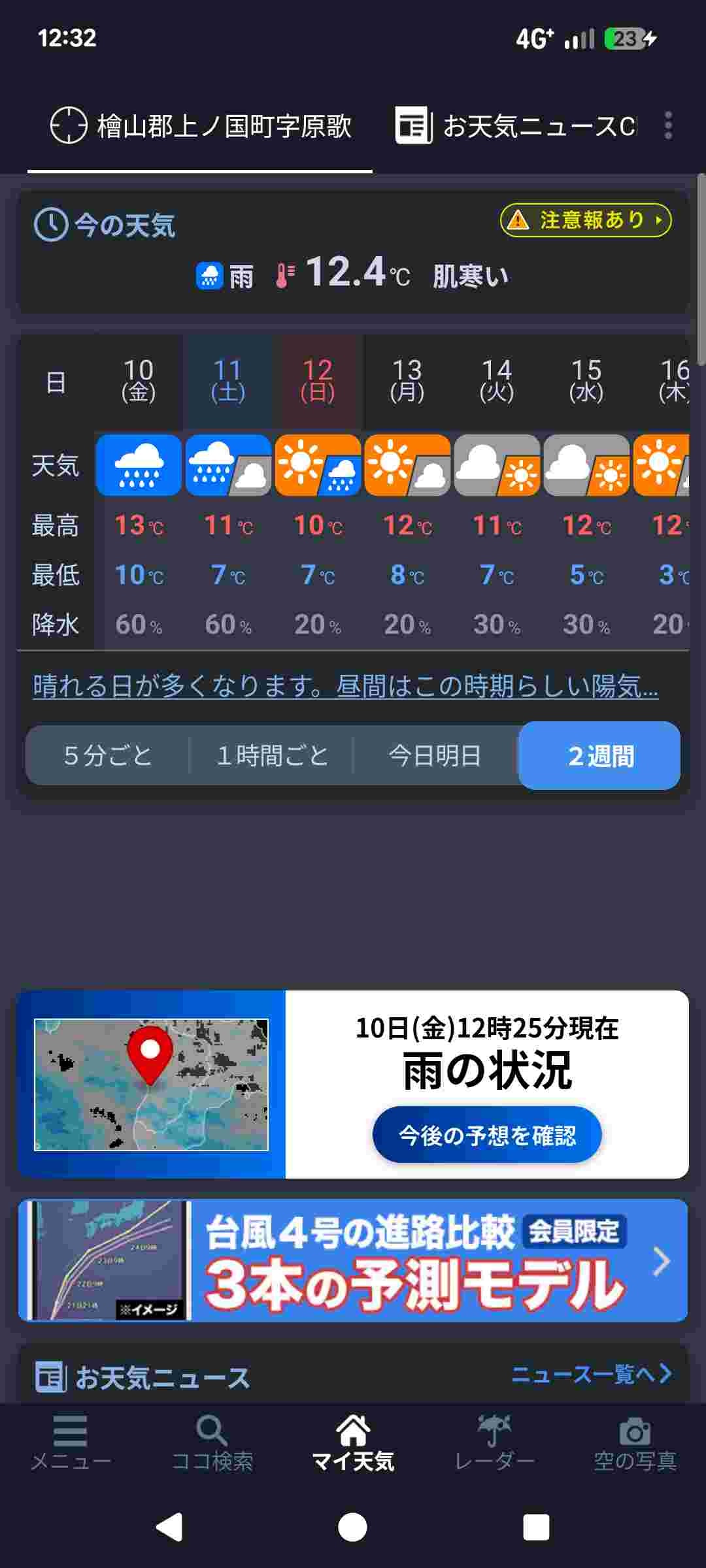
Task: Select the 2週間 forecast view
Action: click(599, 756)
